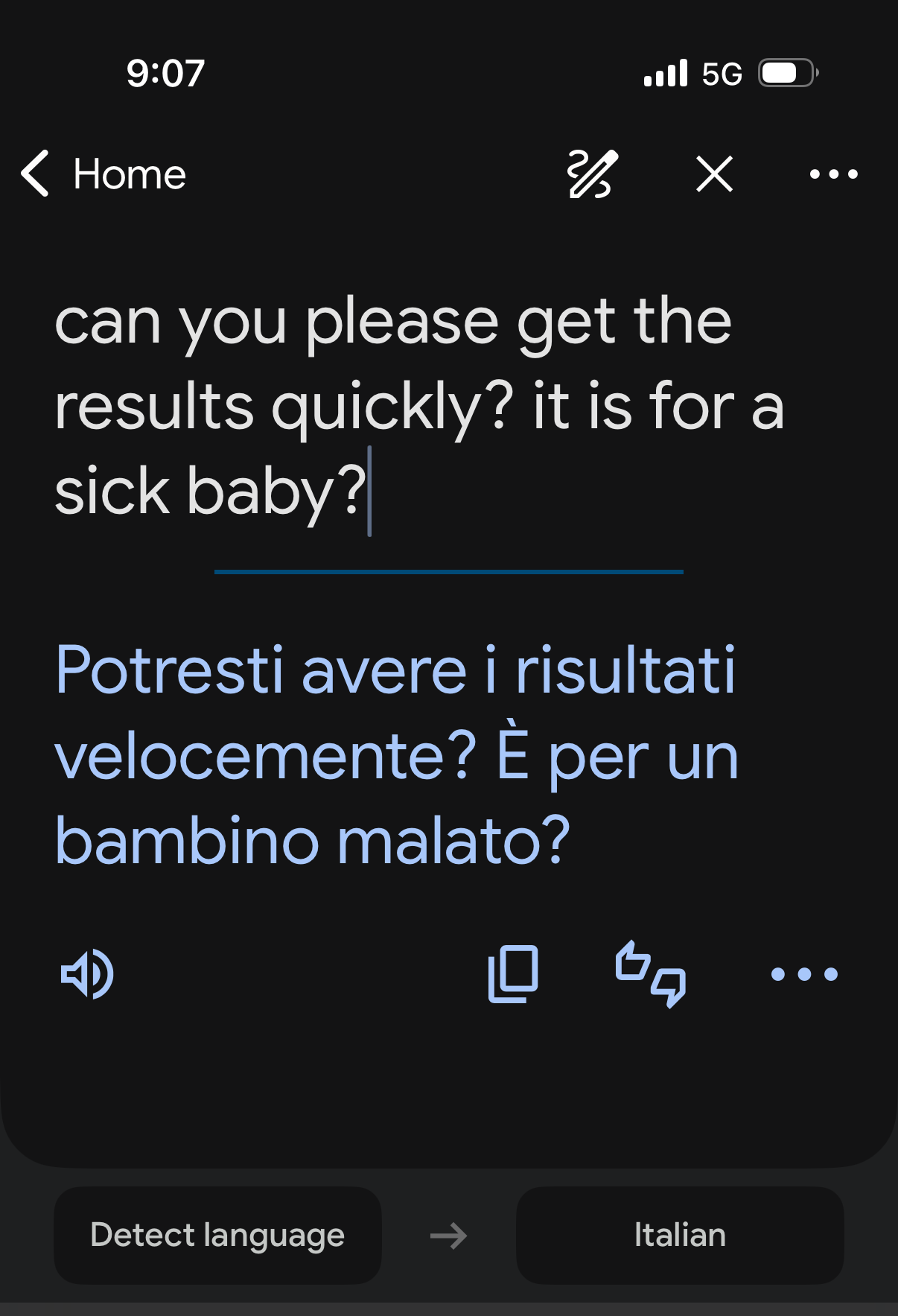Swap languages with the arrow
898x1316 pixels.
click(x=448, y=1236)
